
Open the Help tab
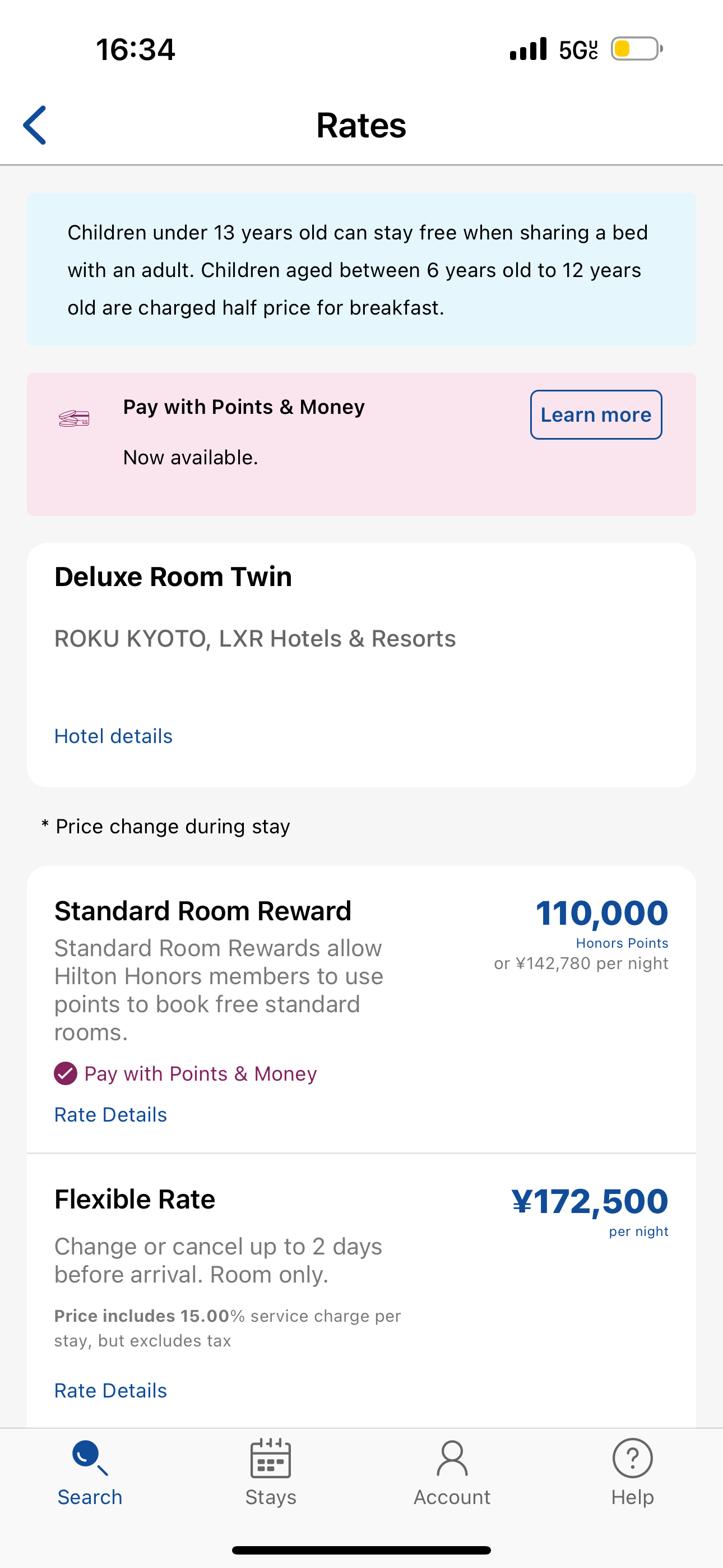click(x=632, y=1473)
